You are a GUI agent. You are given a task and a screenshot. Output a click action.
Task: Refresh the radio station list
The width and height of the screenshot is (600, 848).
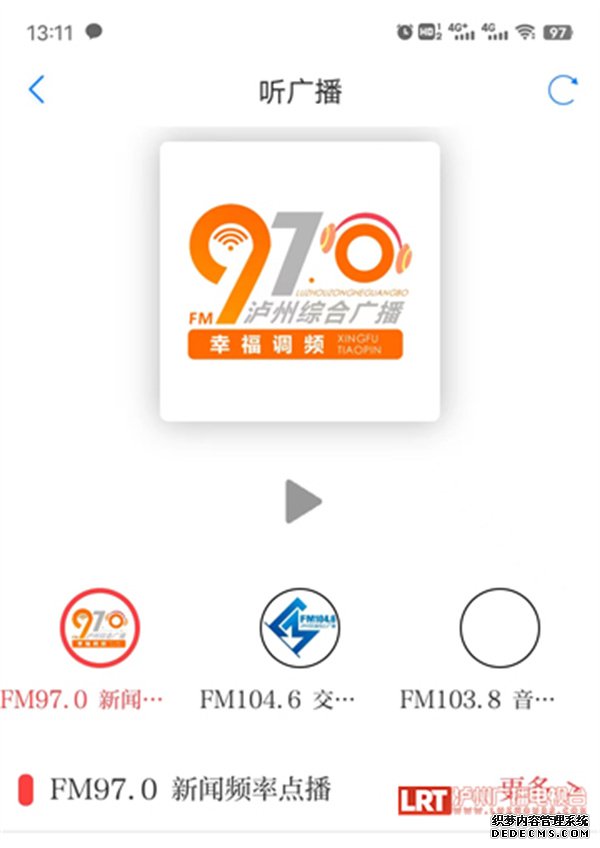563,91
